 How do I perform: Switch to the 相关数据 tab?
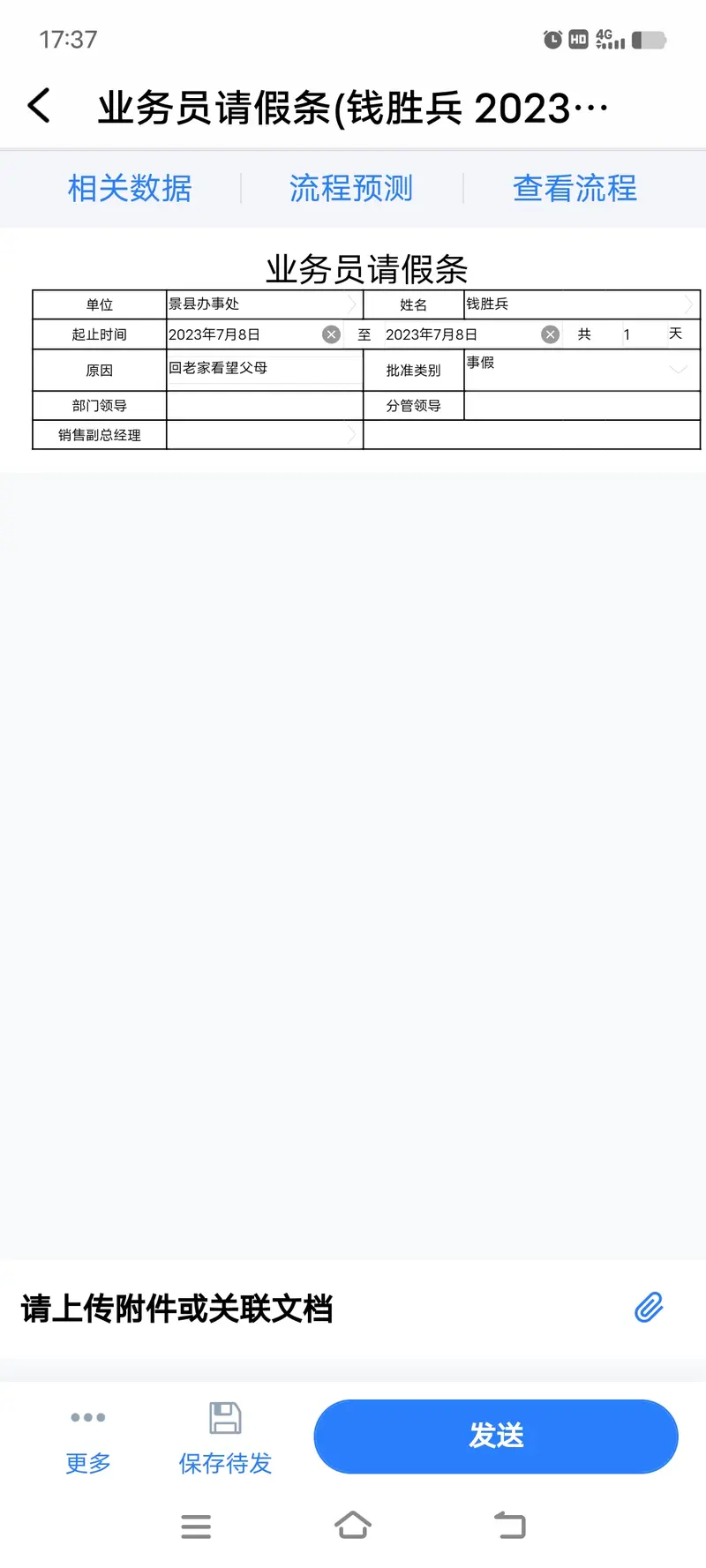pyautogui.click(x=130, y=189)
